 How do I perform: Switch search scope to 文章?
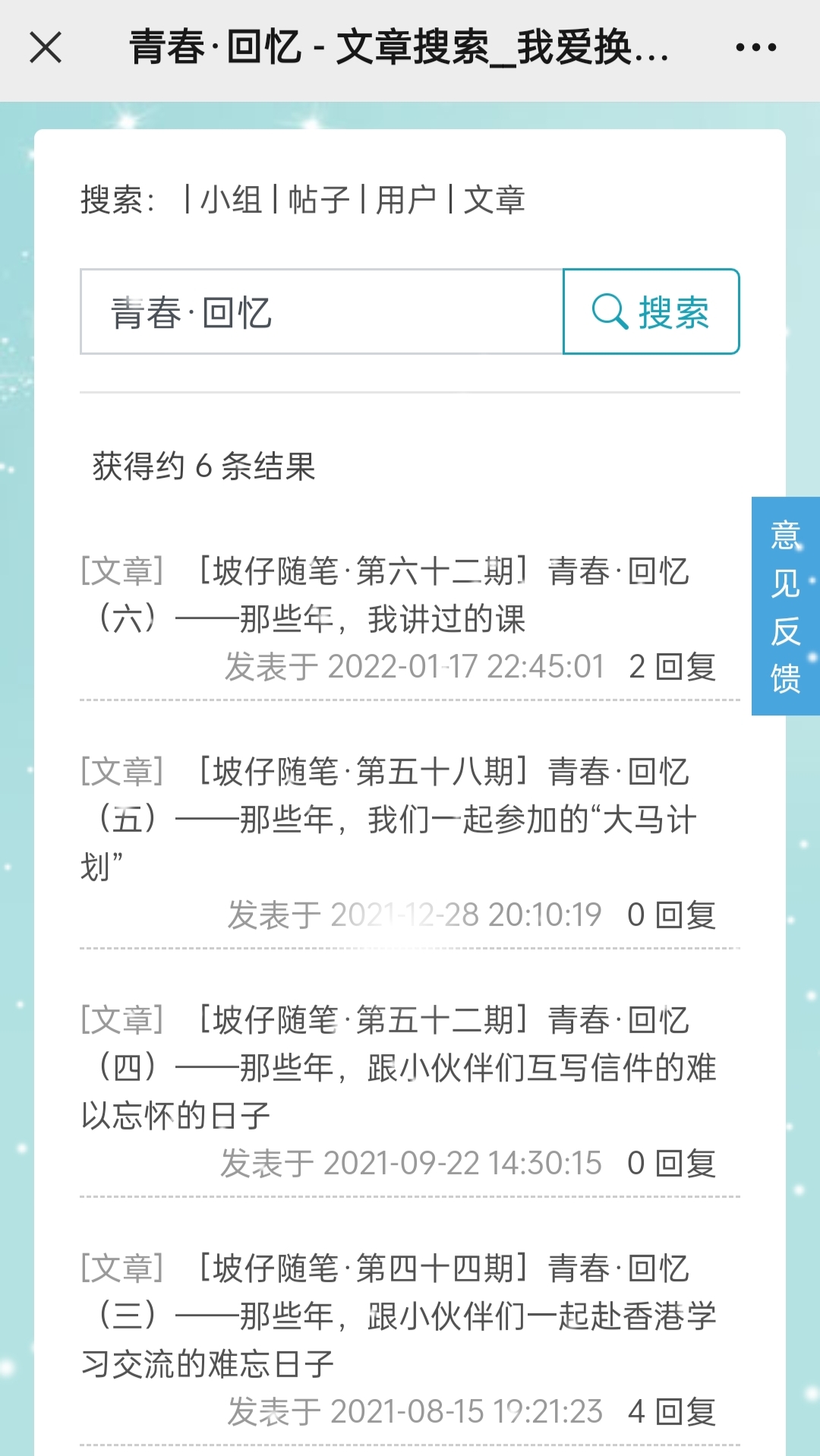click(x=494, y=200)
